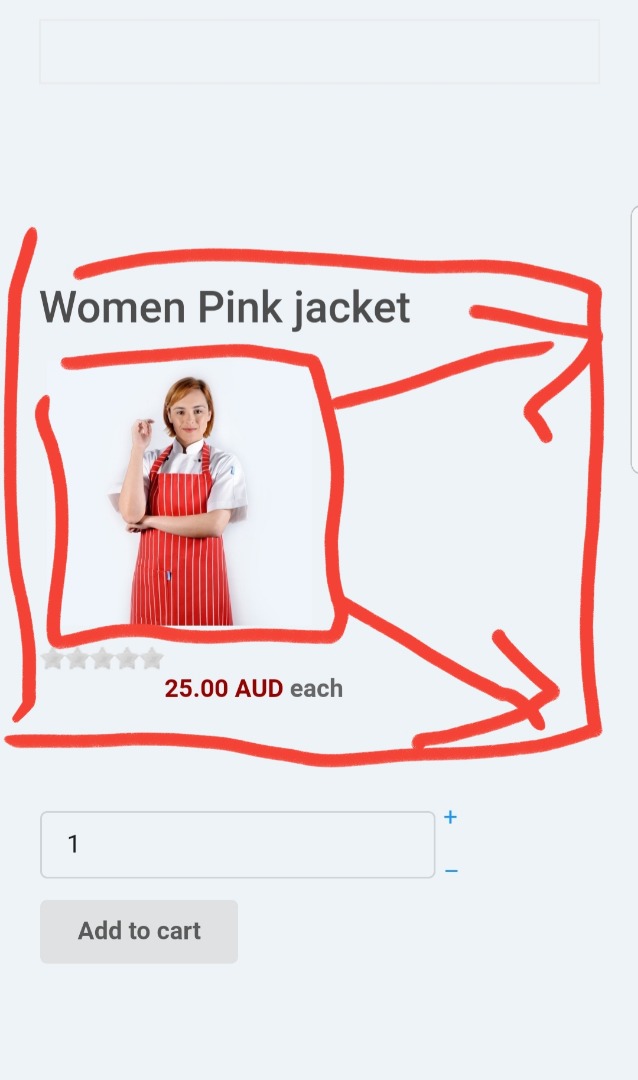Viewport: 638px width, 1080px height.
Task: Rate the product using the stars
Action: tap(102, 659)
